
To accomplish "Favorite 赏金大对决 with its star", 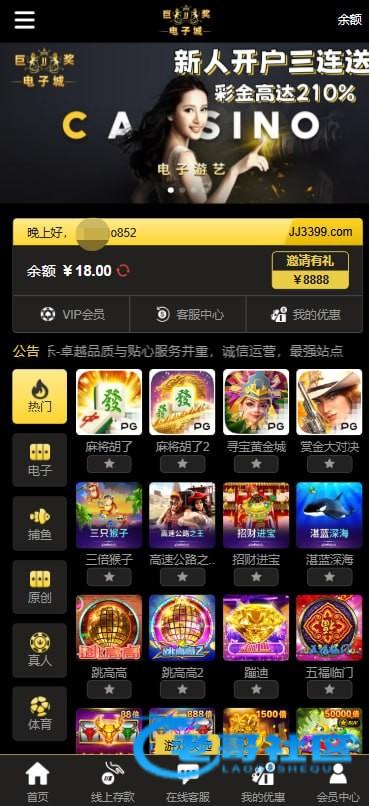I will [329, 464].
